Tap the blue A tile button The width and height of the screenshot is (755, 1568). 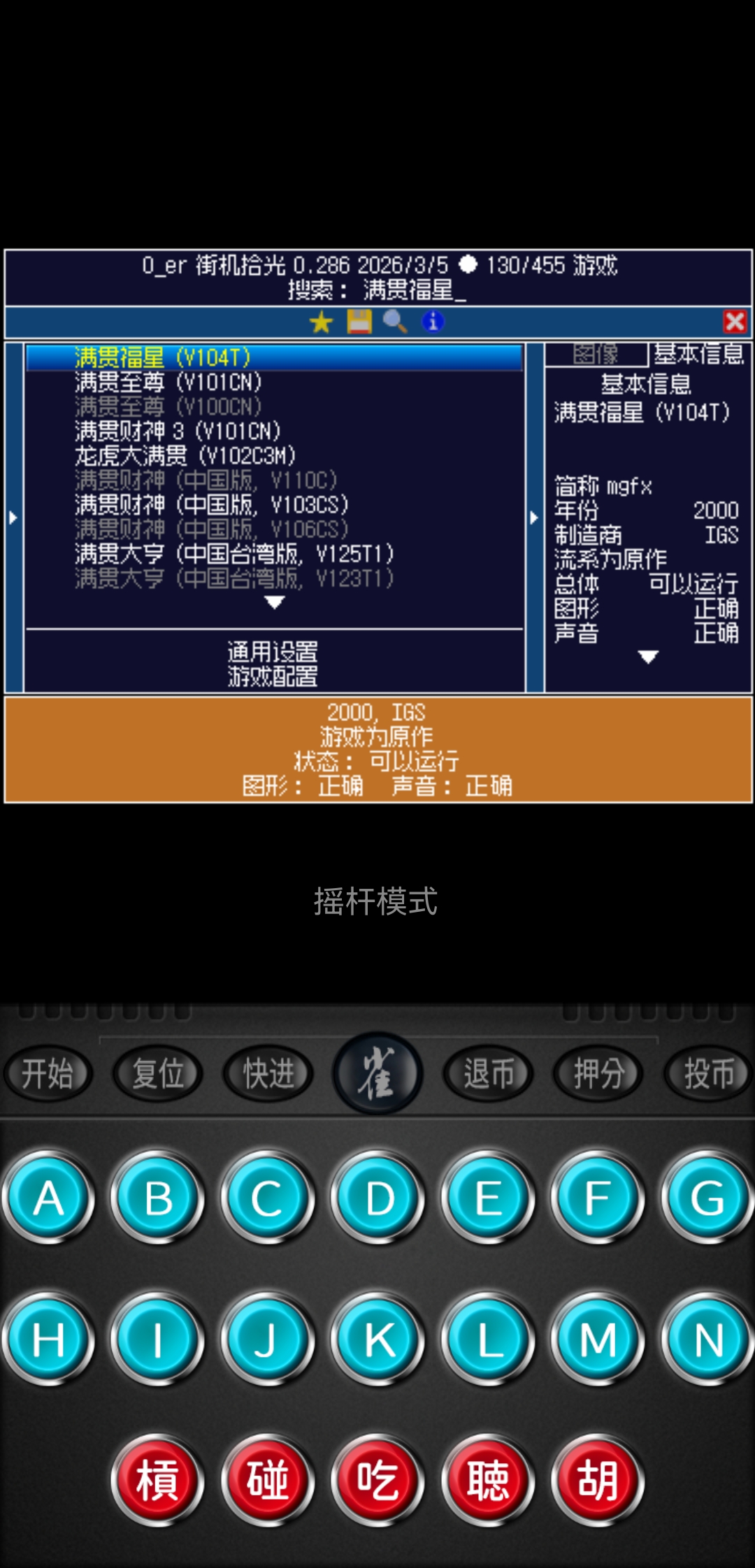[48, 1198]
